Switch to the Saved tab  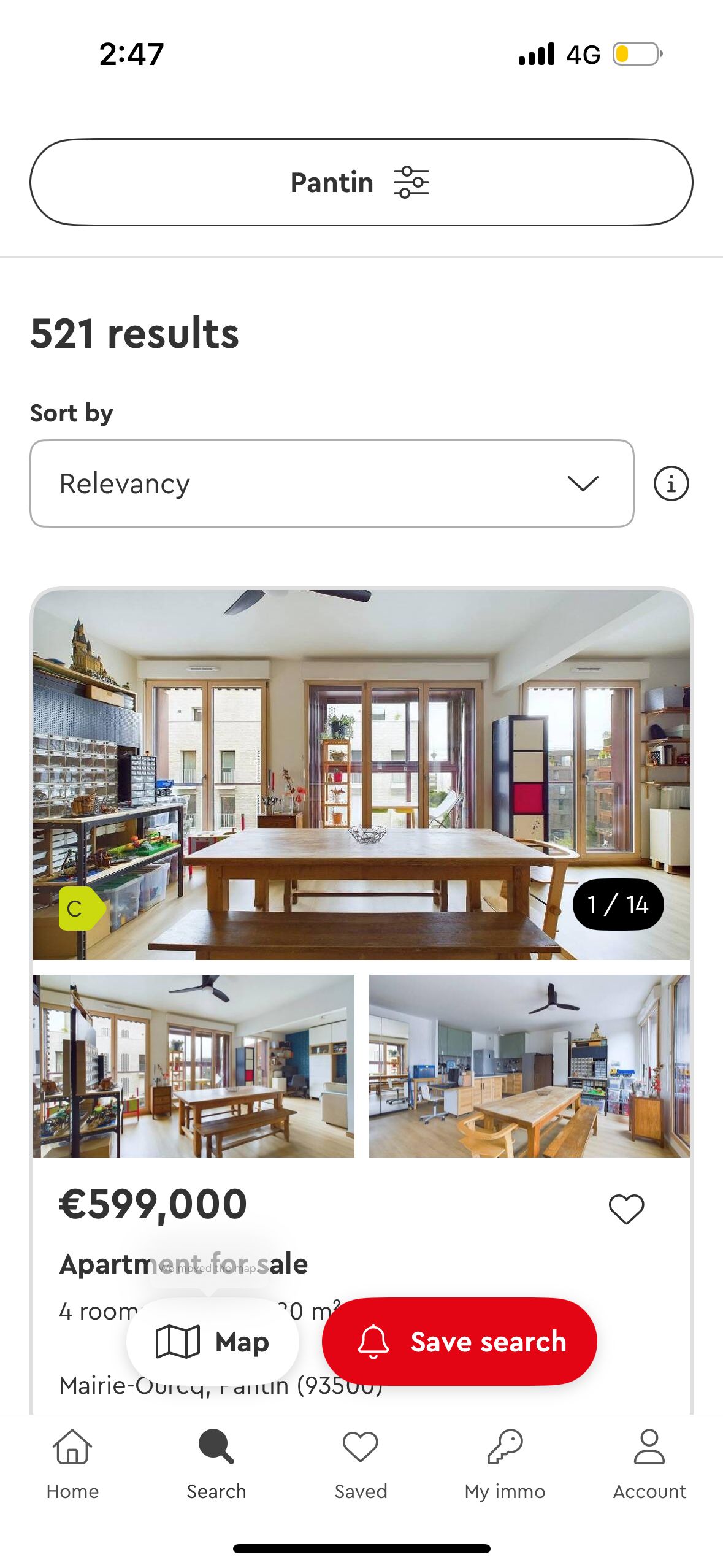click(x=361, y=1463)
